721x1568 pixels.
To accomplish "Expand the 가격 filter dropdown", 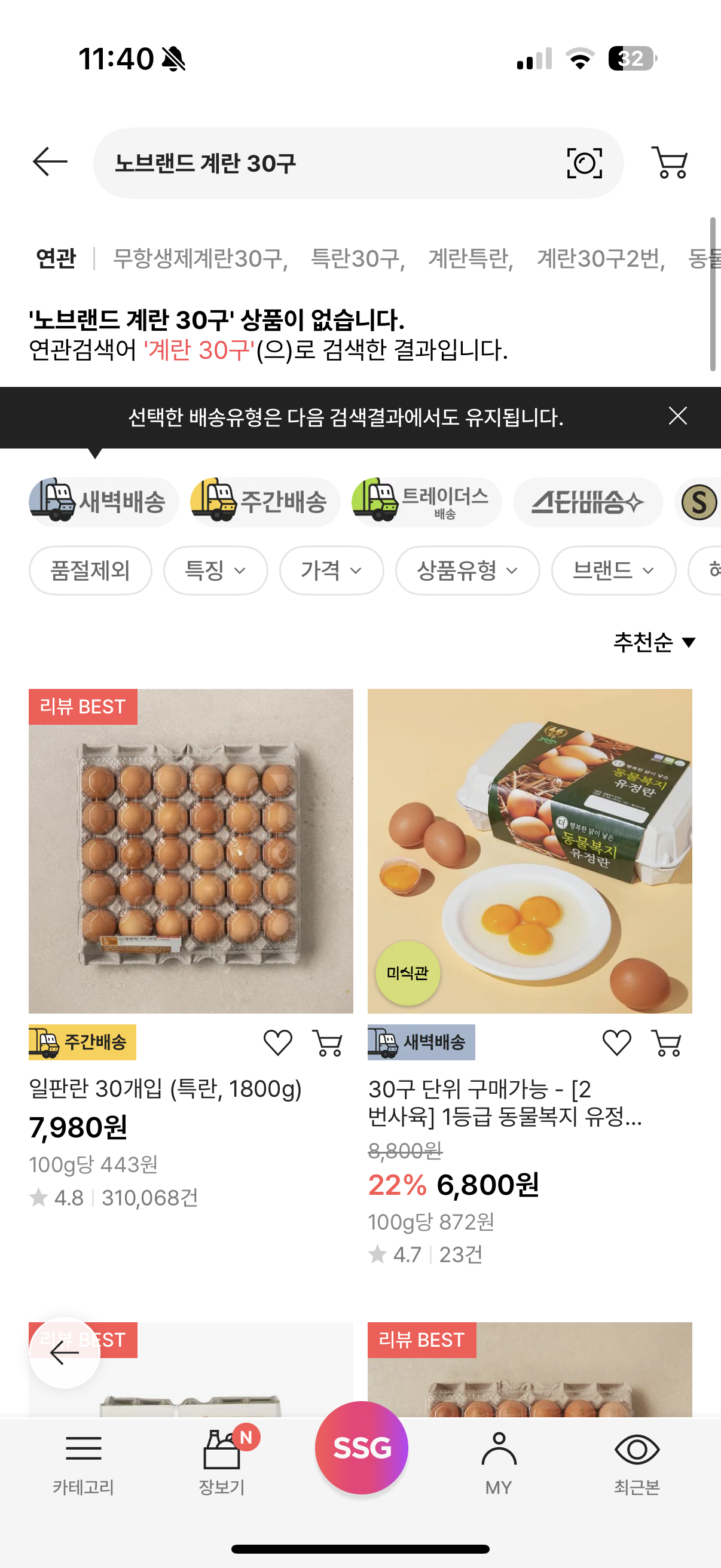I will tap(332, 571).
